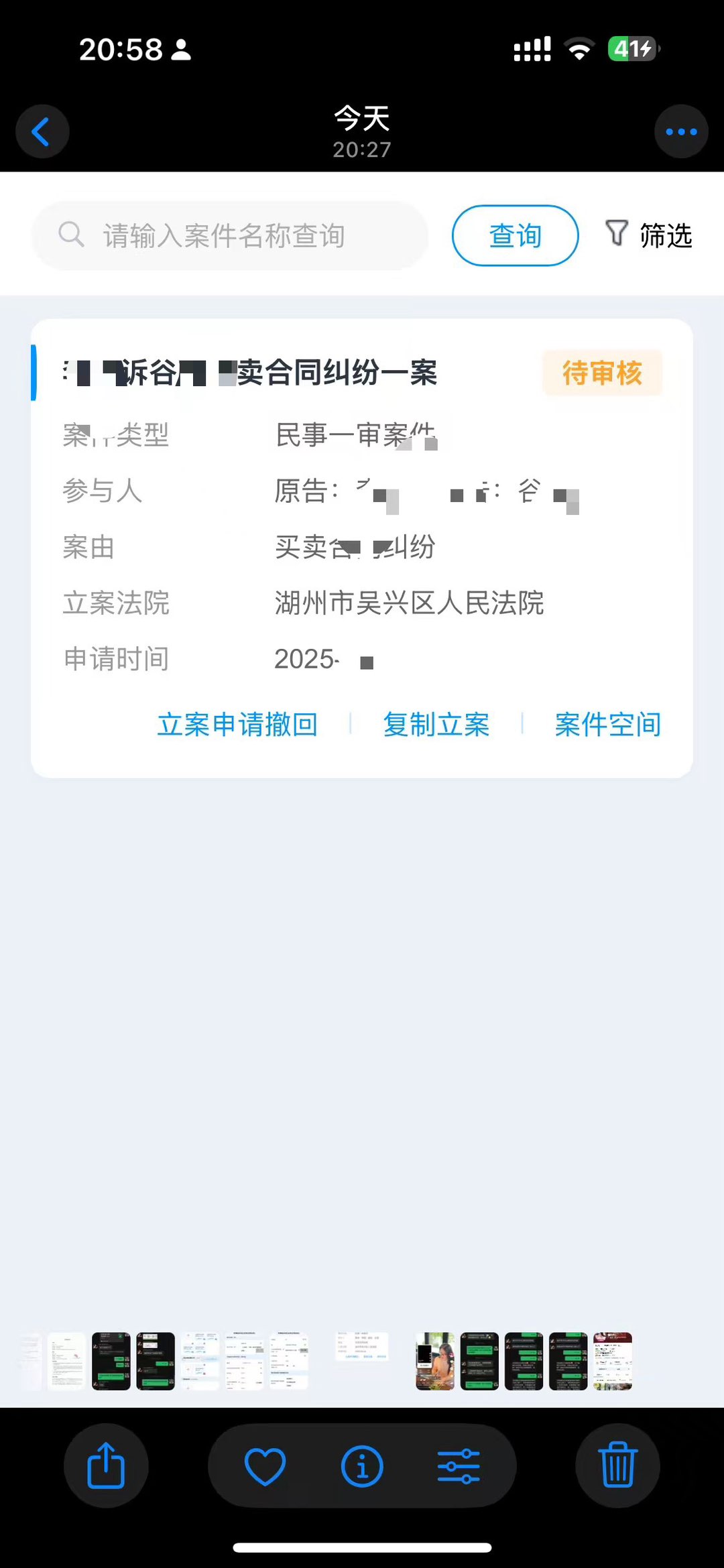
Task: Favorite this photo with the heart
Action: pyautogui.click(x=265, y=1466)
